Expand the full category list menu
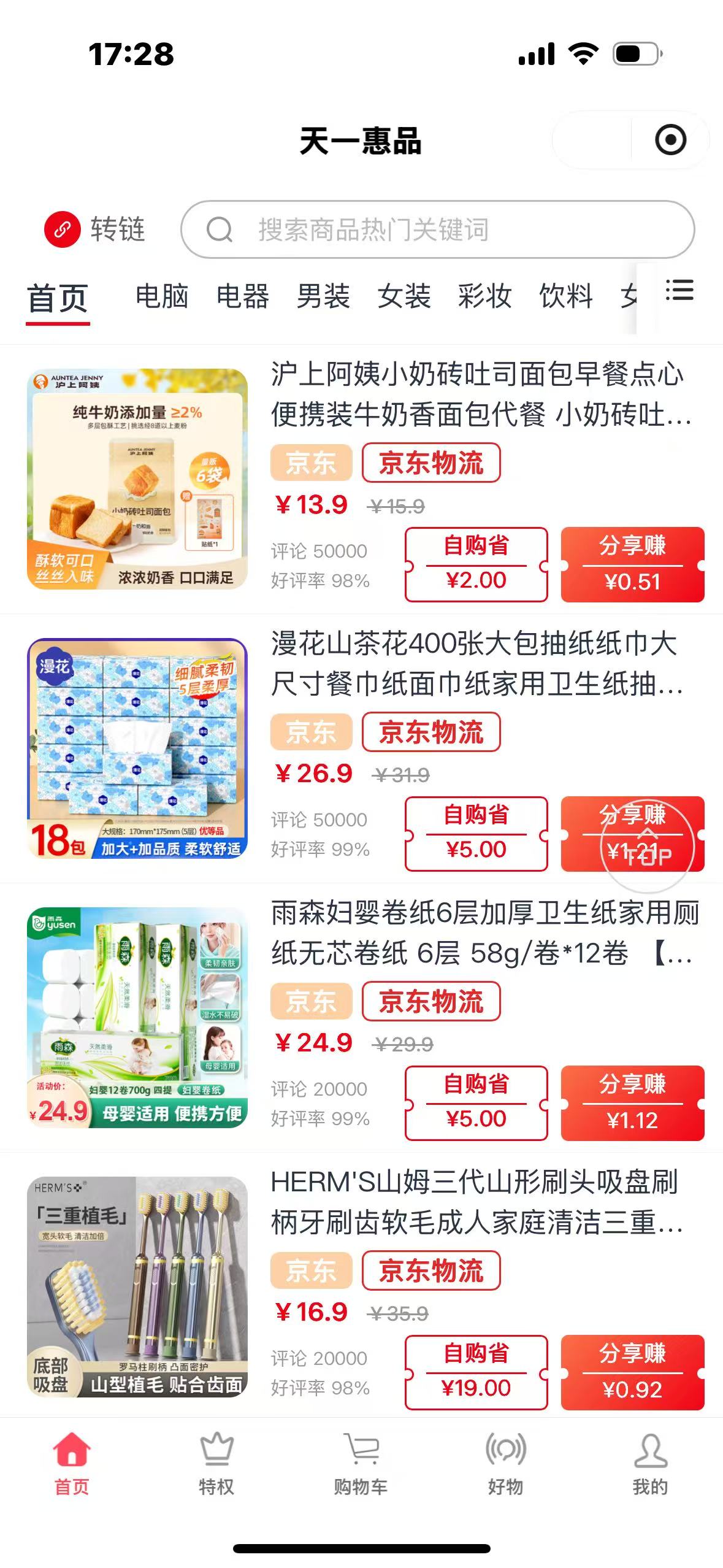 (679, 291)
